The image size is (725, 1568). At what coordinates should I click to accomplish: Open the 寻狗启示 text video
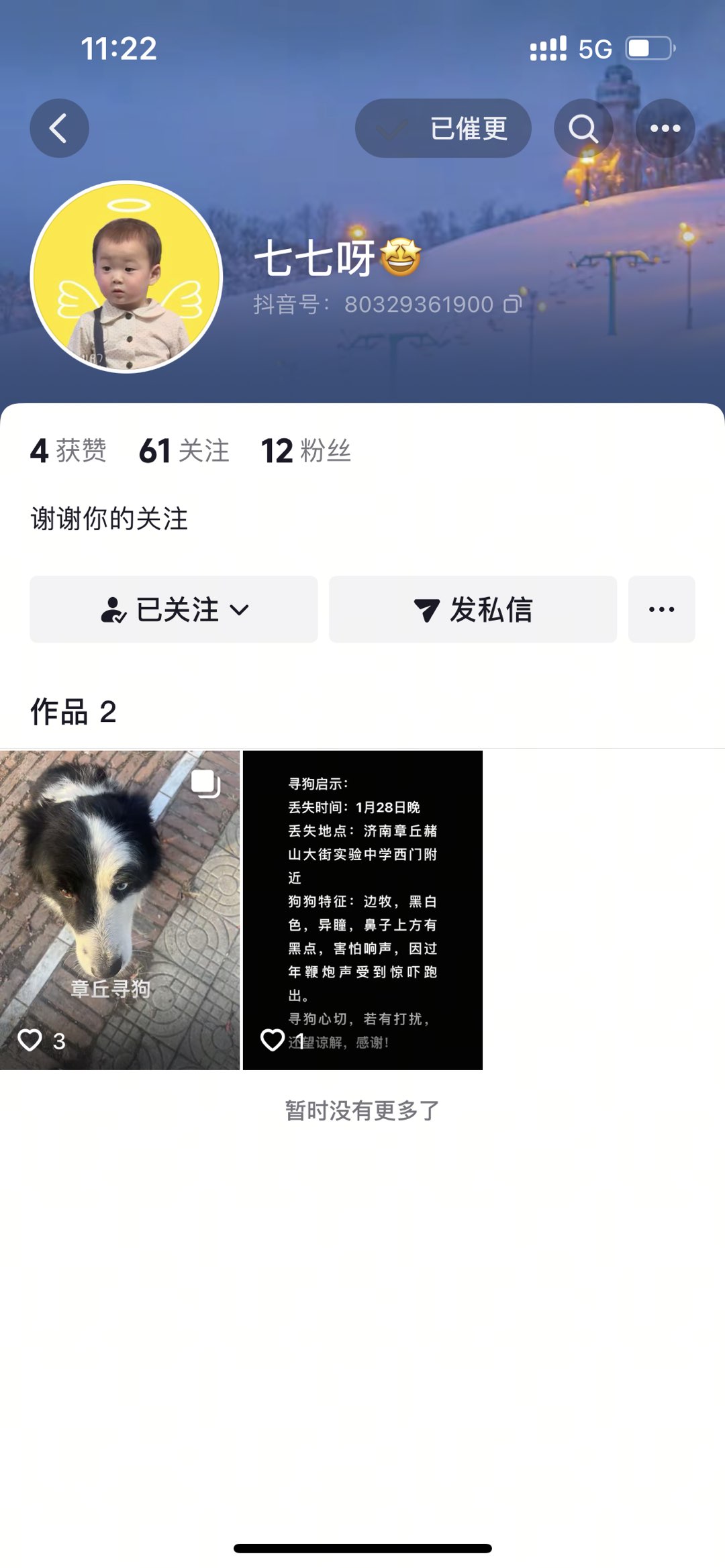click(362, 910)
